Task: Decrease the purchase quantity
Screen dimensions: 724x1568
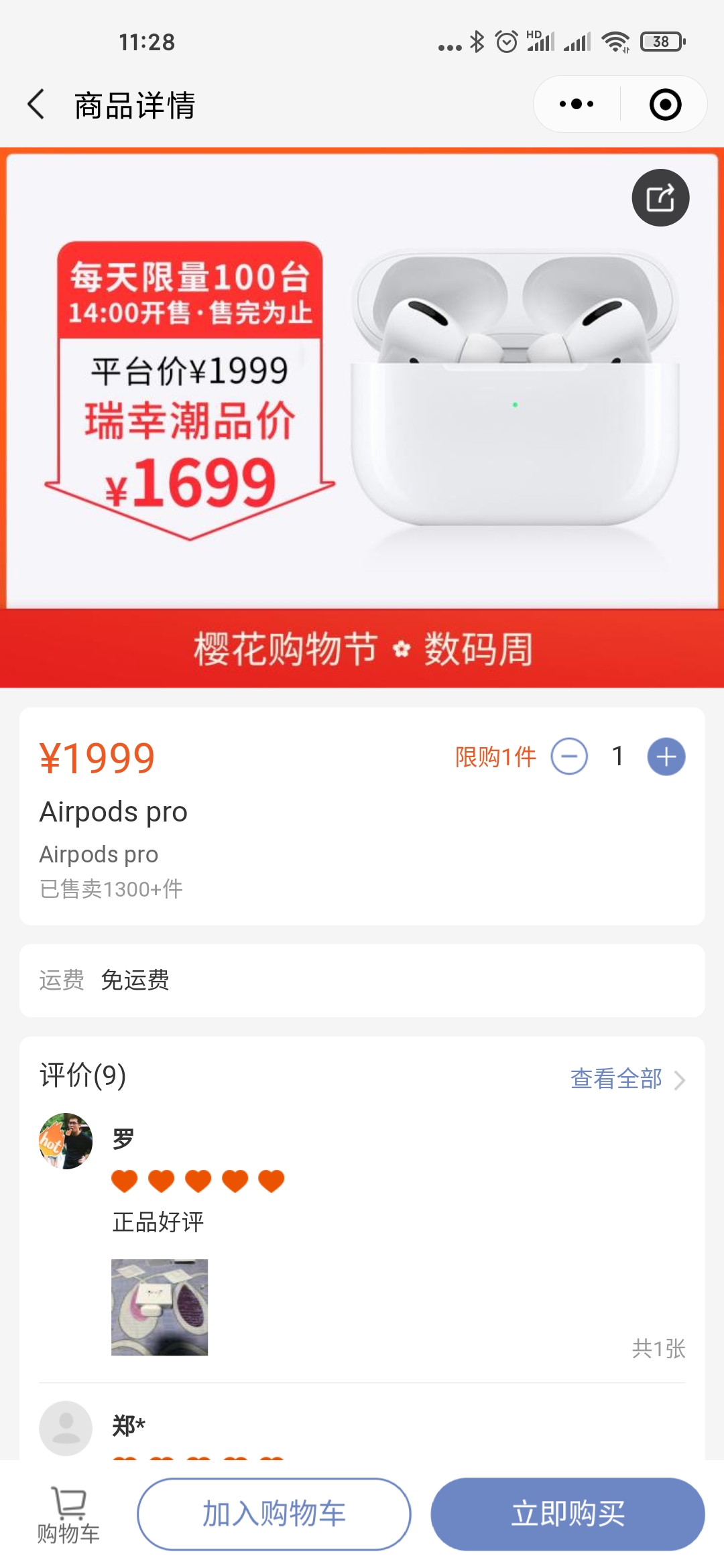Action: 569,757
